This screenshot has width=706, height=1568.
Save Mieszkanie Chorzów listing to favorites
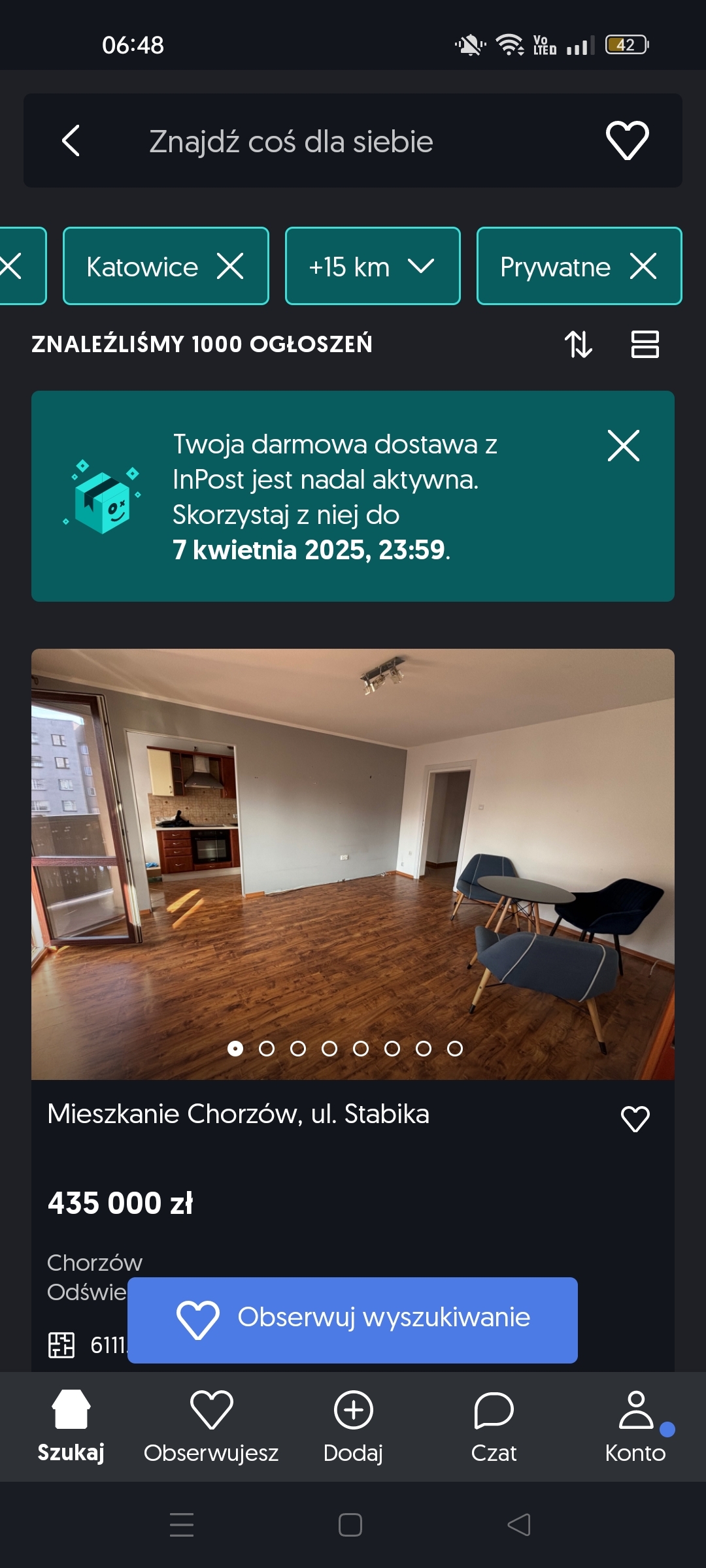point(635,1119)
